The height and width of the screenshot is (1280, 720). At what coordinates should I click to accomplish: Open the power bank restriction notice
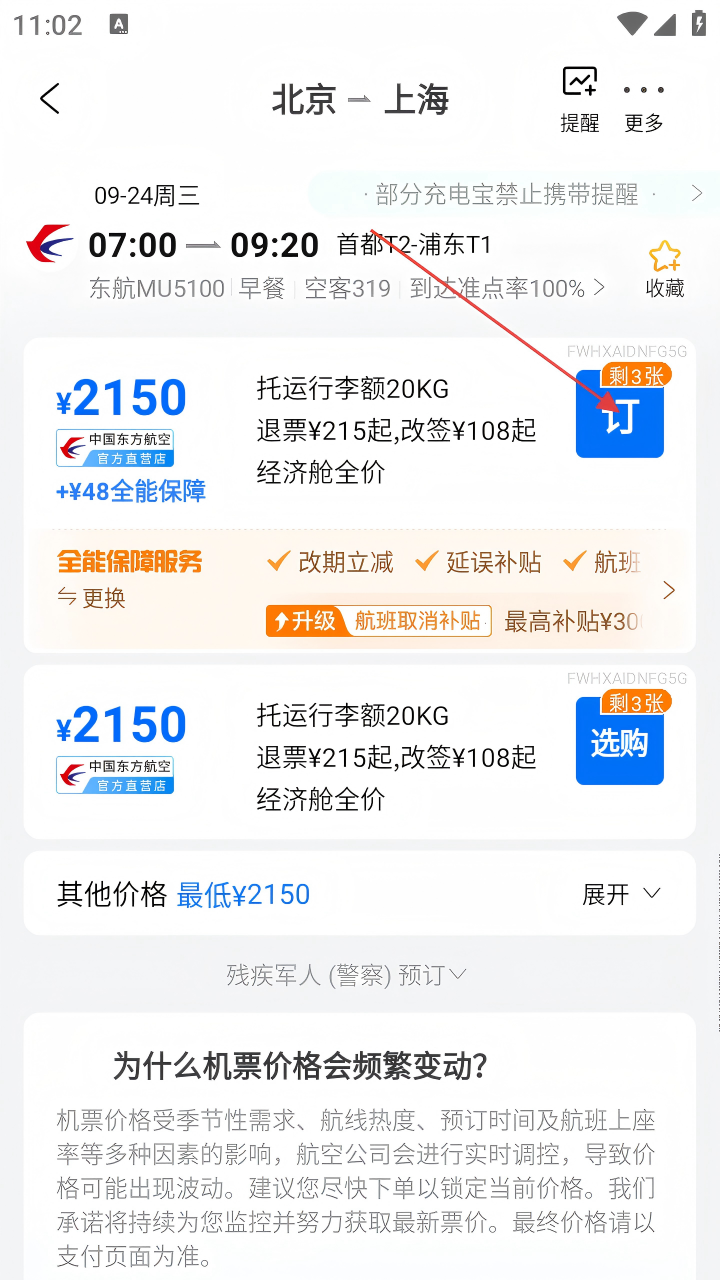510,194
